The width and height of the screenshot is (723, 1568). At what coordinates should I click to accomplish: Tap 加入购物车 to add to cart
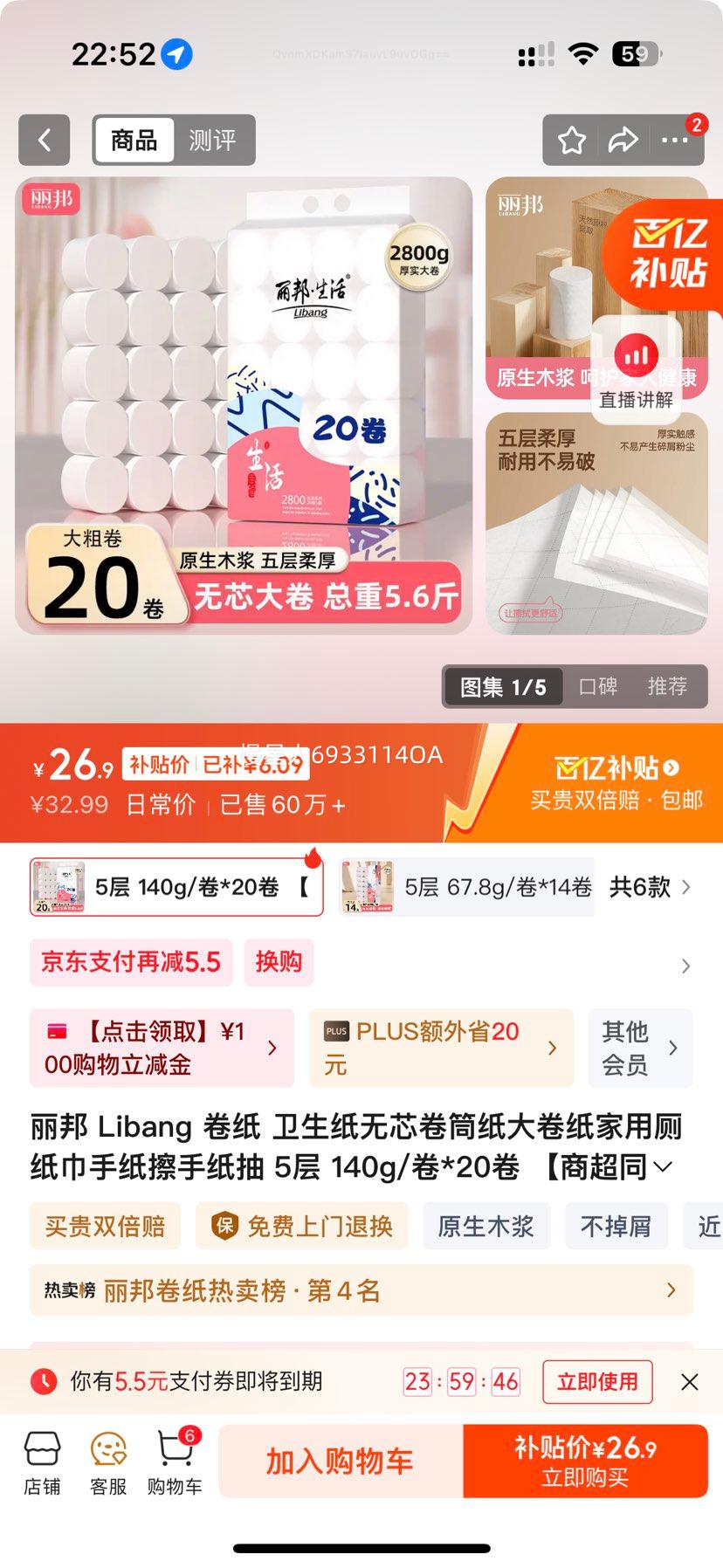click(337, 1461)
